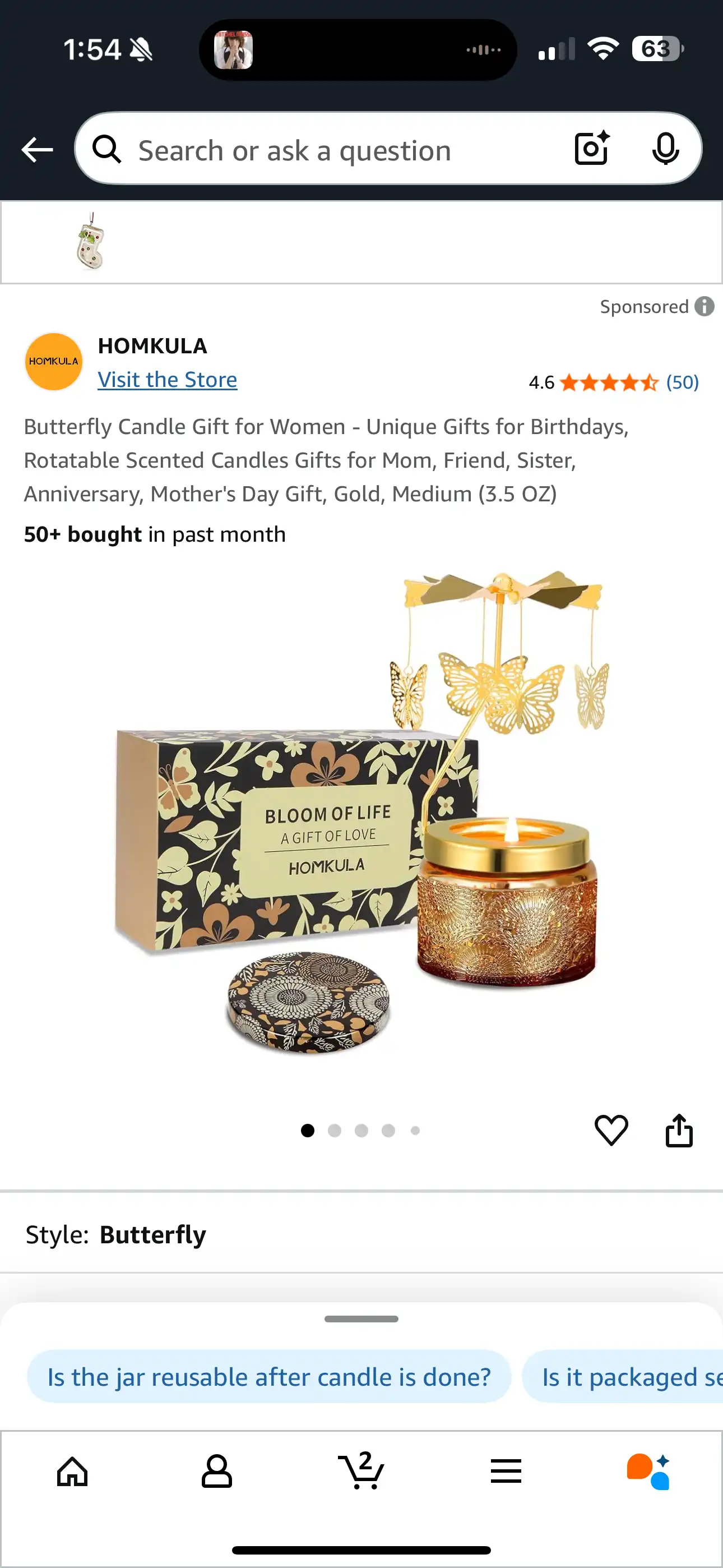
Task: View the Sponsored info icon
Action: tap(704, 306)
